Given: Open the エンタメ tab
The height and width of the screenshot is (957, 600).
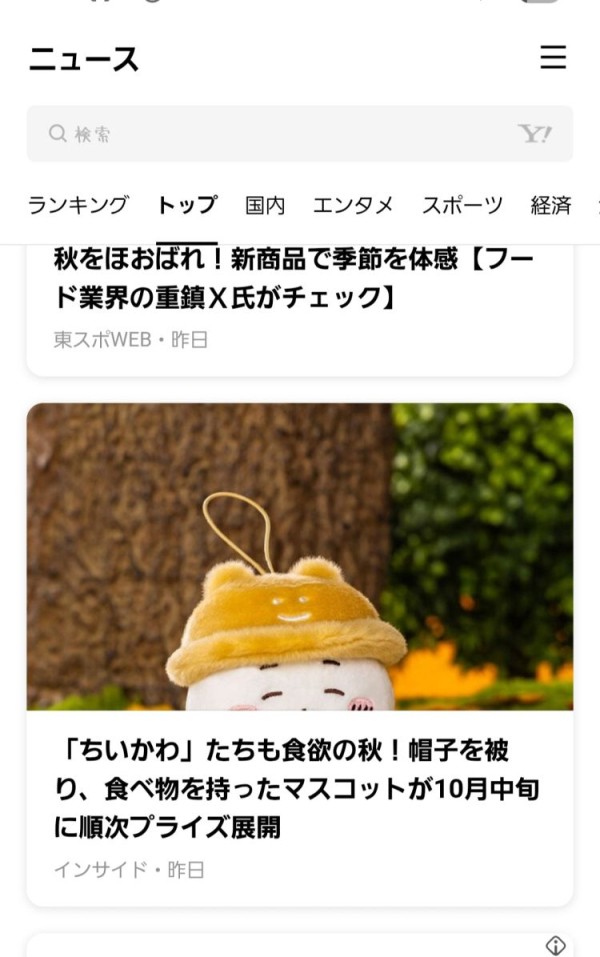Looking at the screenshot, I should coord(353,205).
